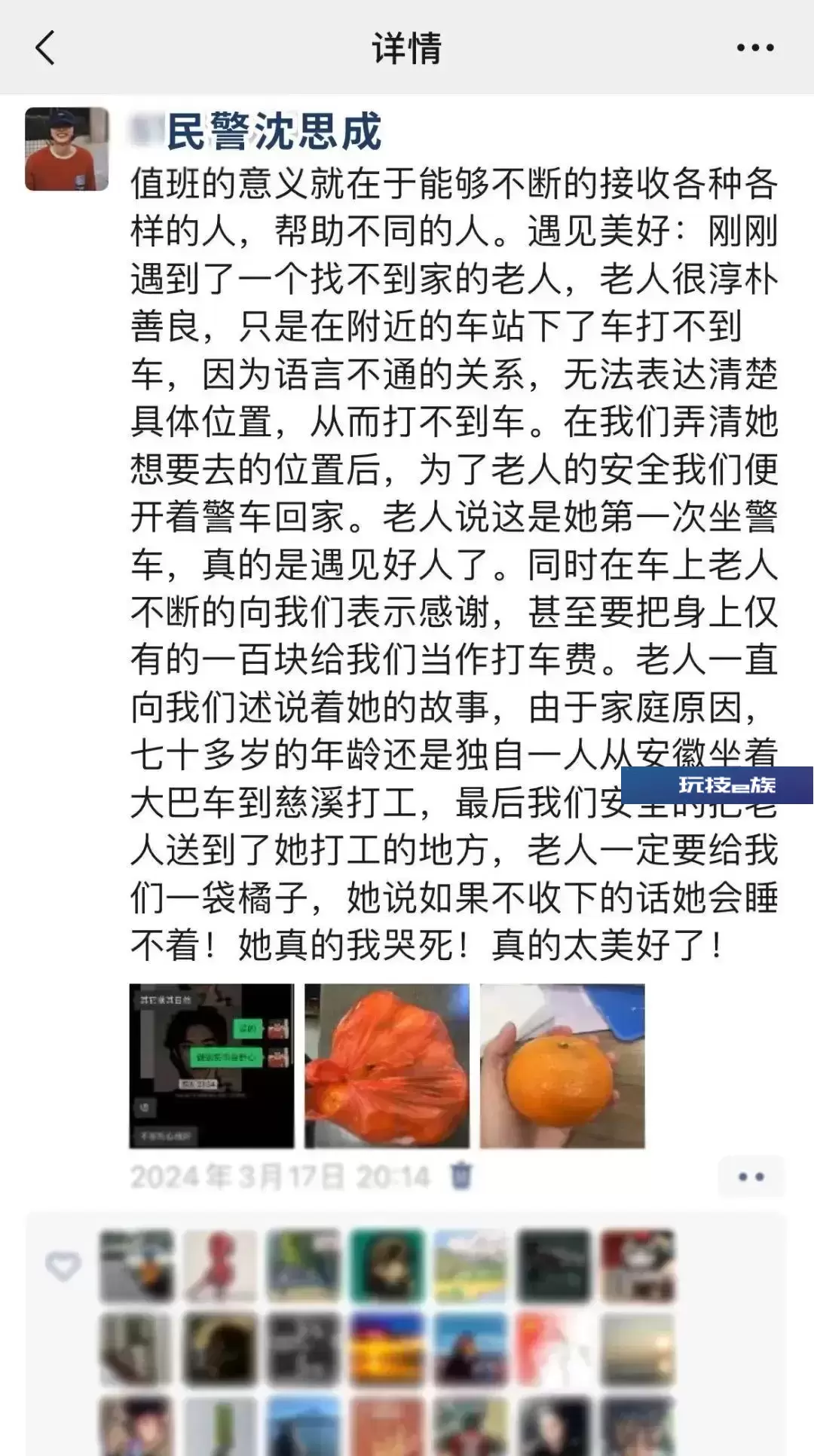814x1456 pixels.
Task: Open the like and comment button
Action: [751, 1176]
